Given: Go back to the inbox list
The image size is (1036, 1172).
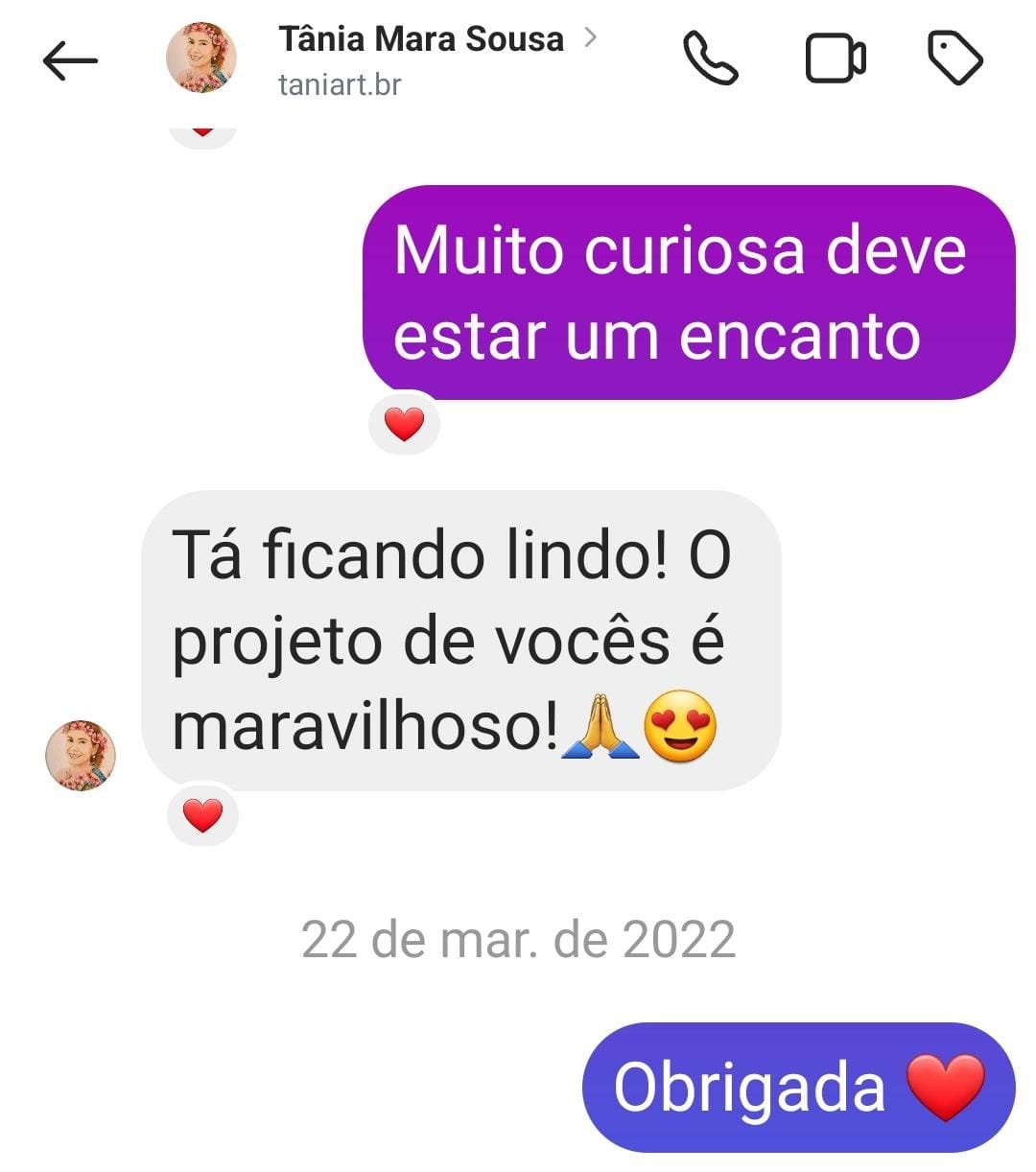Looking at the screenshot, I should [70, 61].
